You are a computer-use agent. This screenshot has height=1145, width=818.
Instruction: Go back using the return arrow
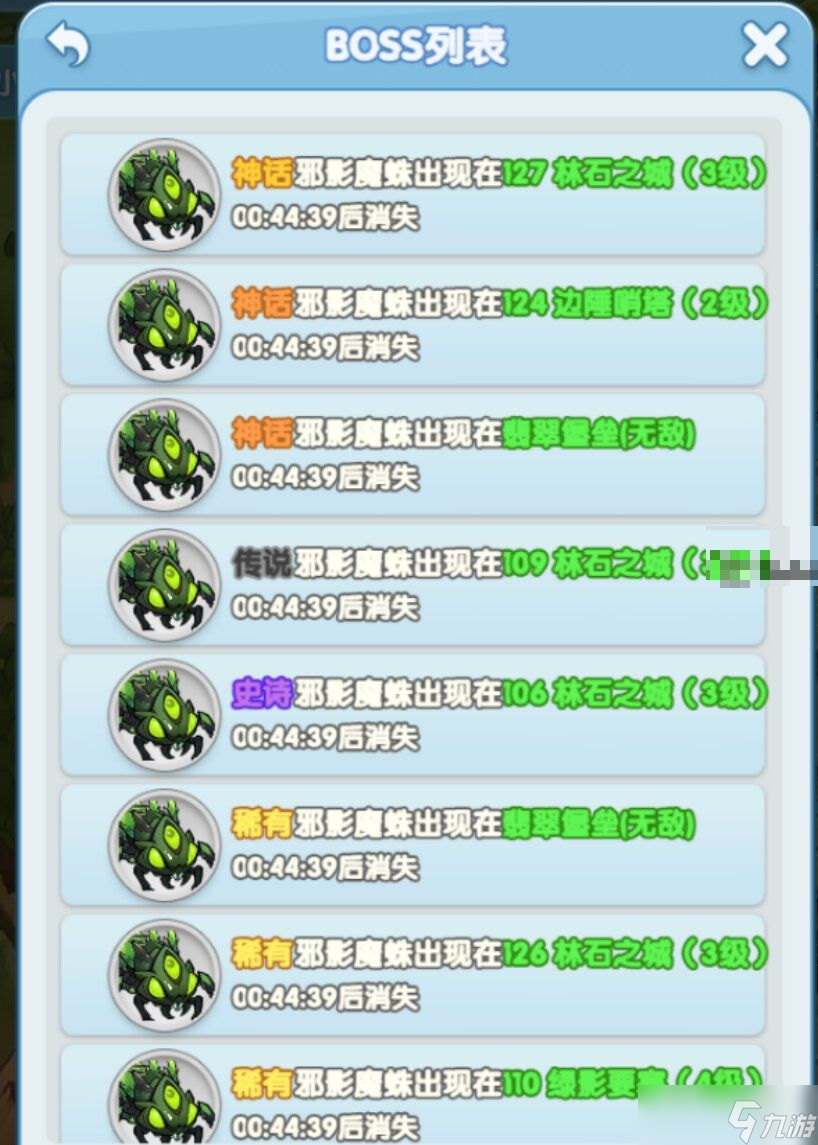[68, 44]
